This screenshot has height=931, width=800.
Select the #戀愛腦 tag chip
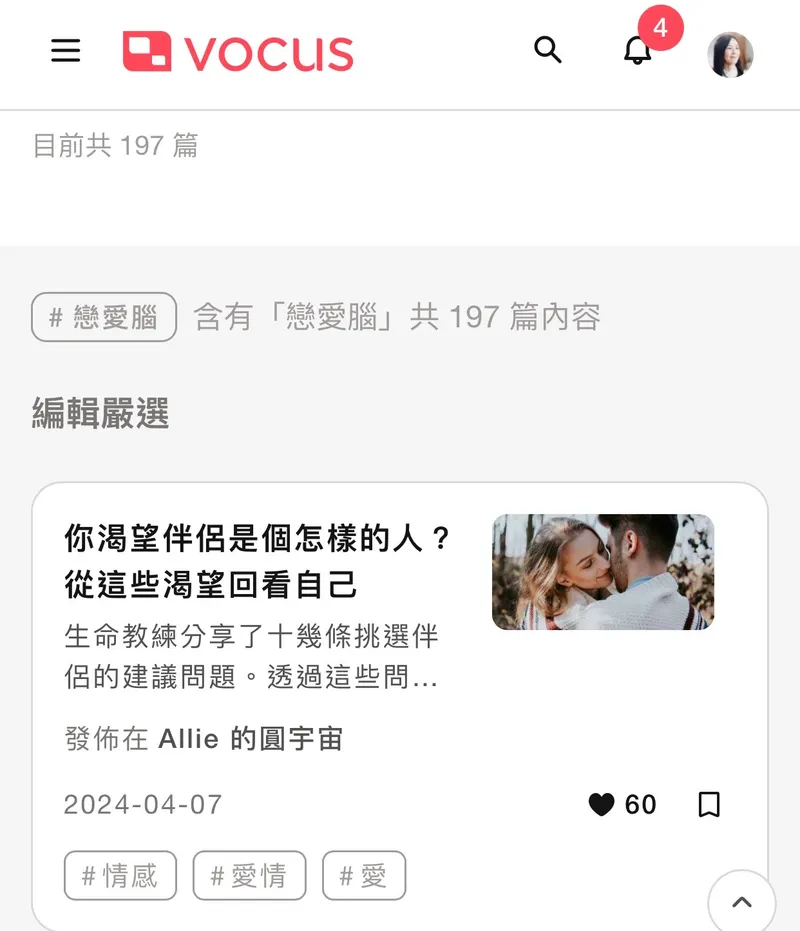pyautogui.click(x=104, y=318)
